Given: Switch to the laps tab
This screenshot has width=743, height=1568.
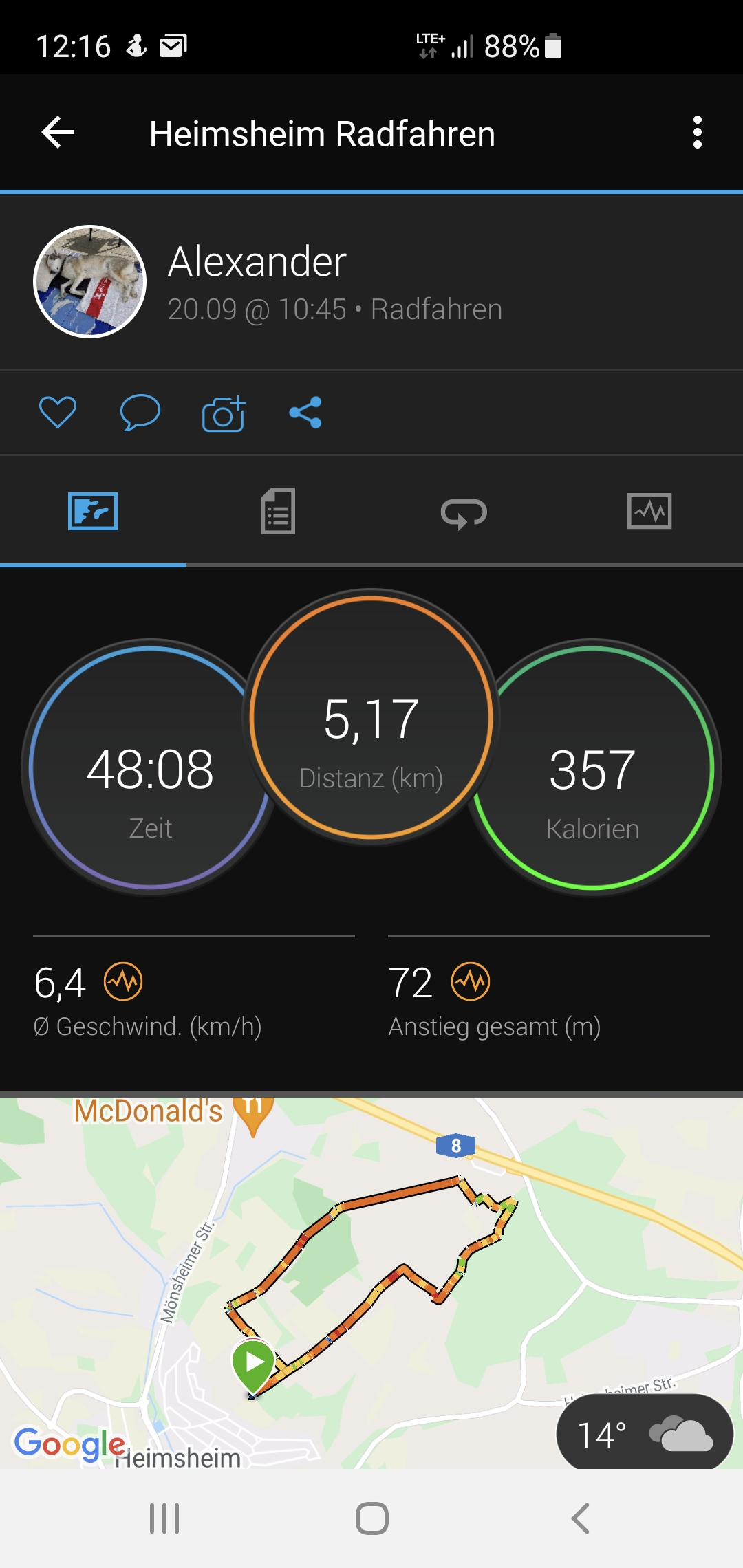Looking at the screenshot, I should coord(464,512).
